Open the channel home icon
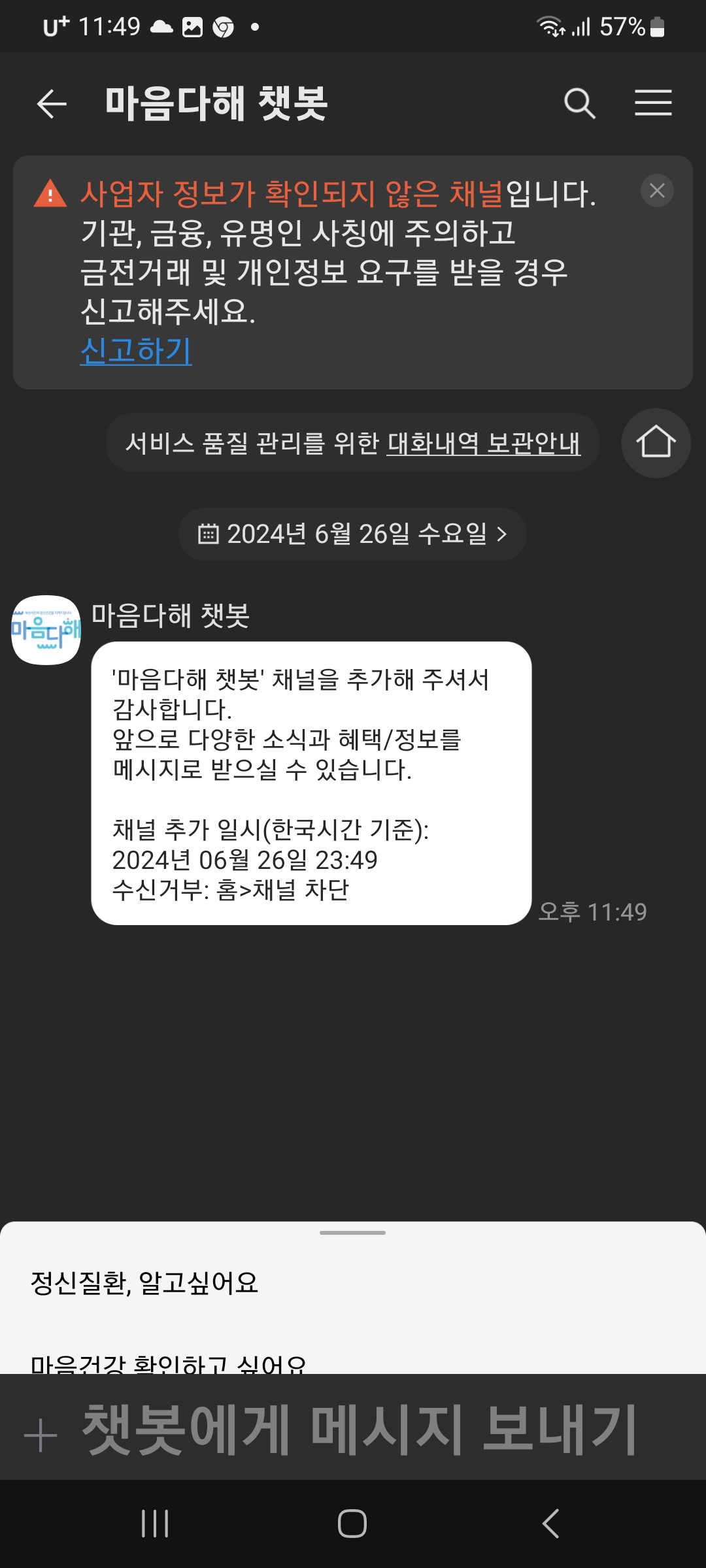This screenshot has width=706, height=1568. point(656,443)
